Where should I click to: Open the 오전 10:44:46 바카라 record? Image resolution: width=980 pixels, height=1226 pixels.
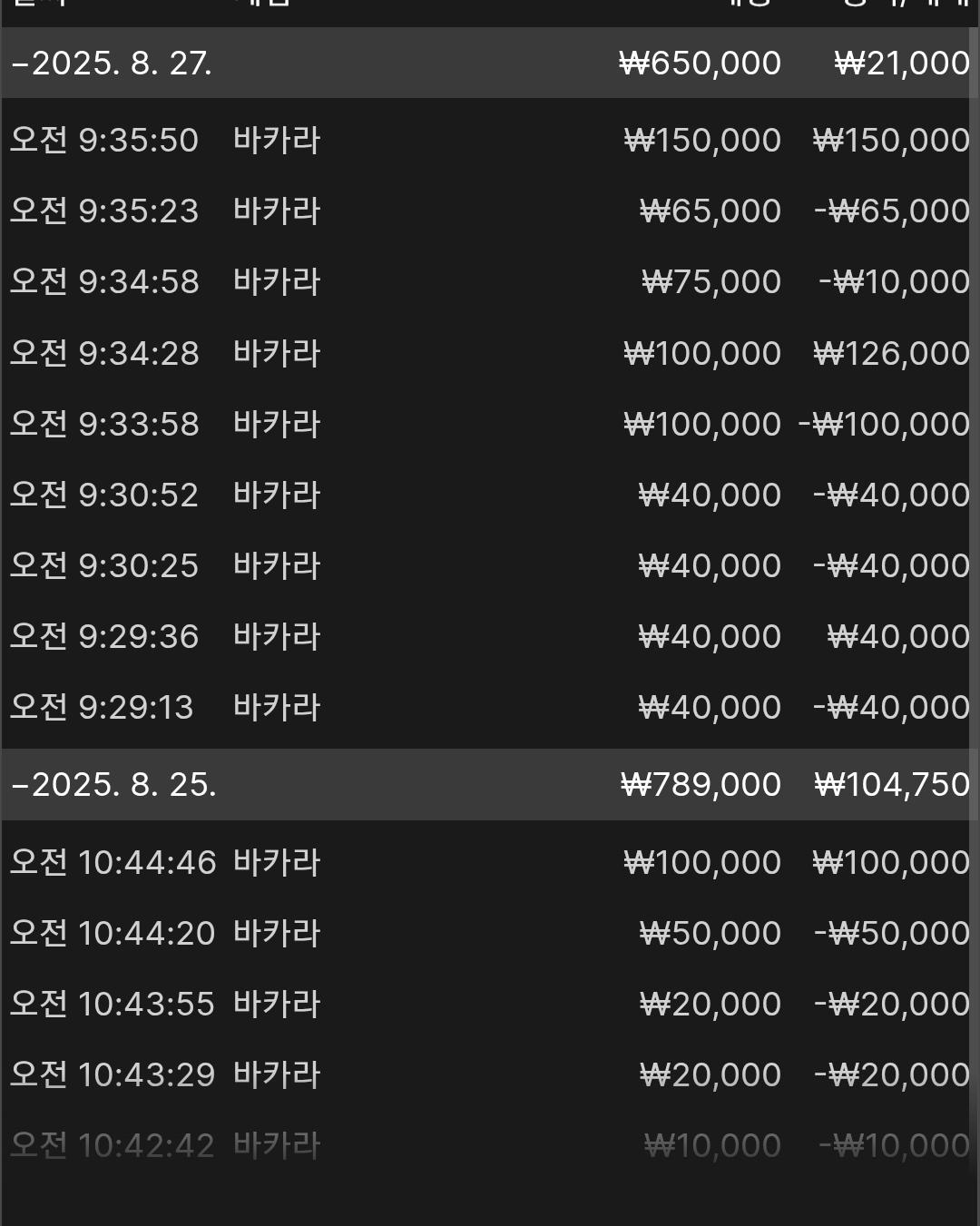(490, 862)
